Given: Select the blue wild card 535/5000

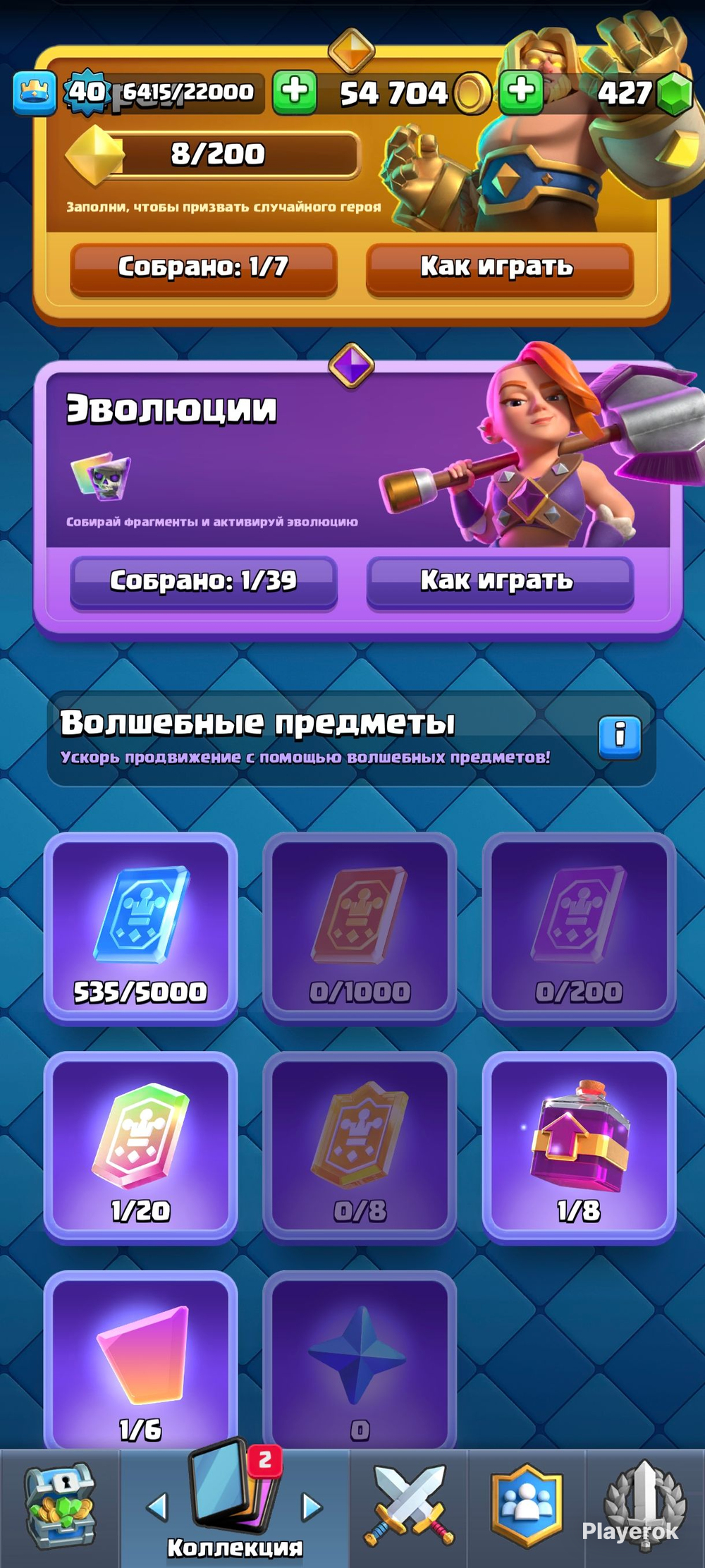Looking at the screenshot, I should (141, 928).
